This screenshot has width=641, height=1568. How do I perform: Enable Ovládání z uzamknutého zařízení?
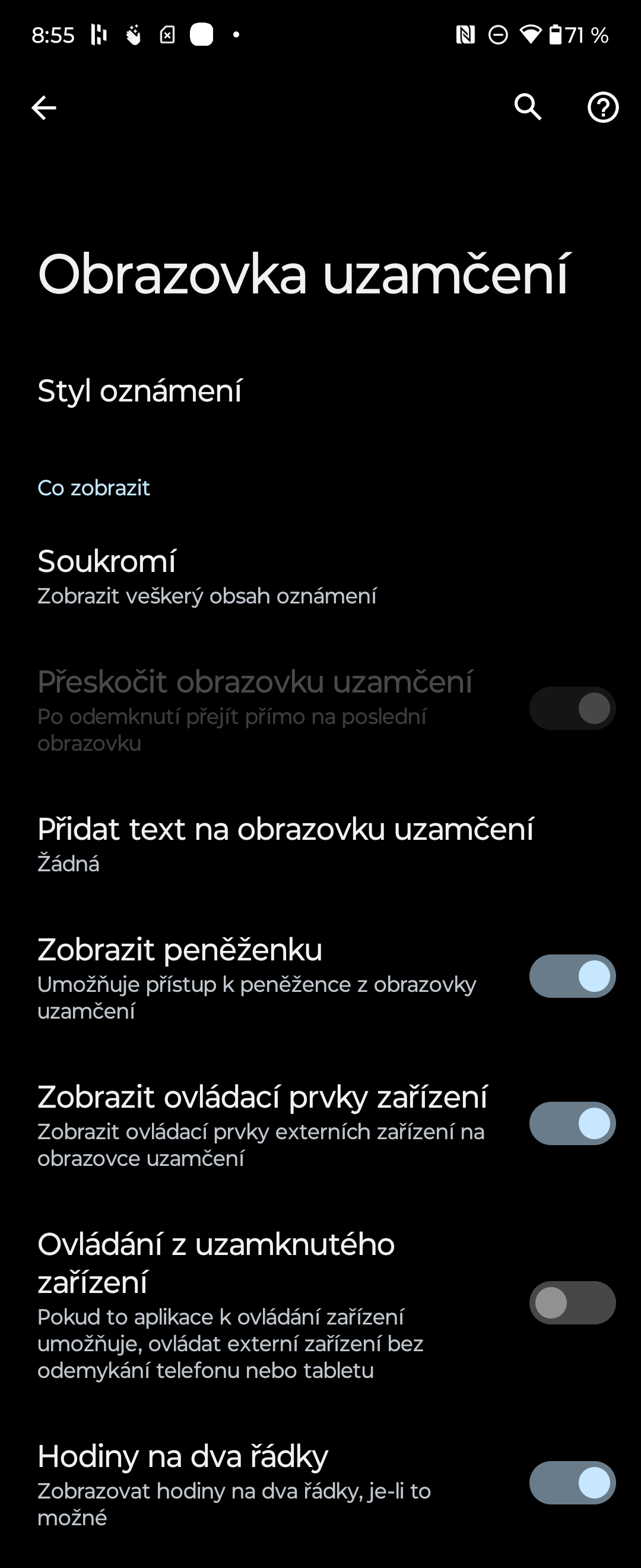(x=572, y=1301)
